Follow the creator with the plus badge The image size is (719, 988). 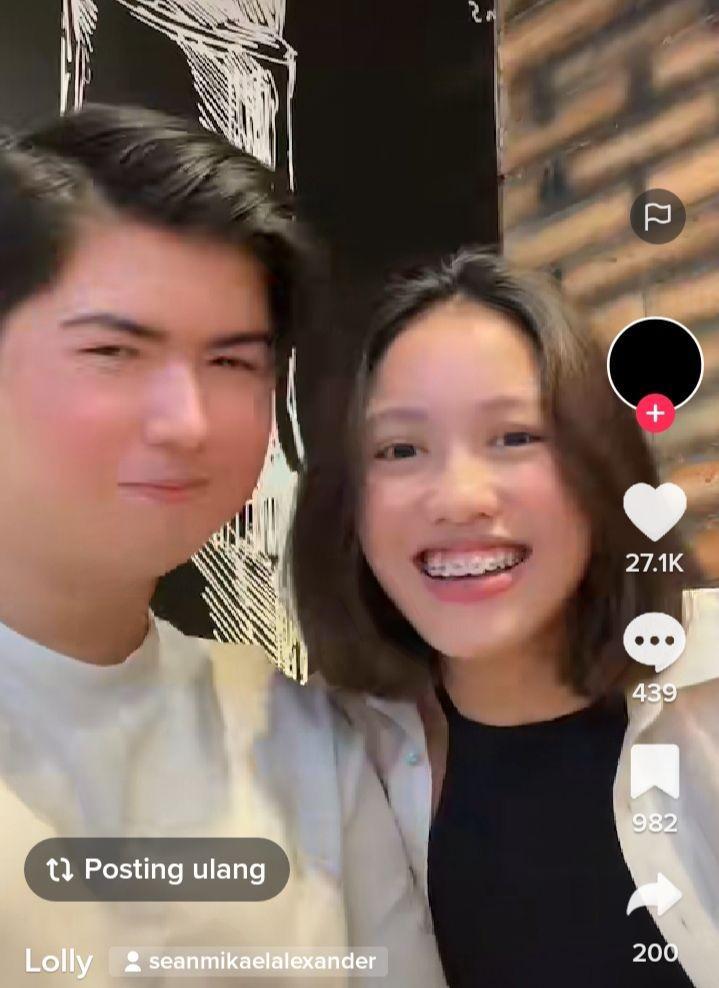(x=655, y=413)
